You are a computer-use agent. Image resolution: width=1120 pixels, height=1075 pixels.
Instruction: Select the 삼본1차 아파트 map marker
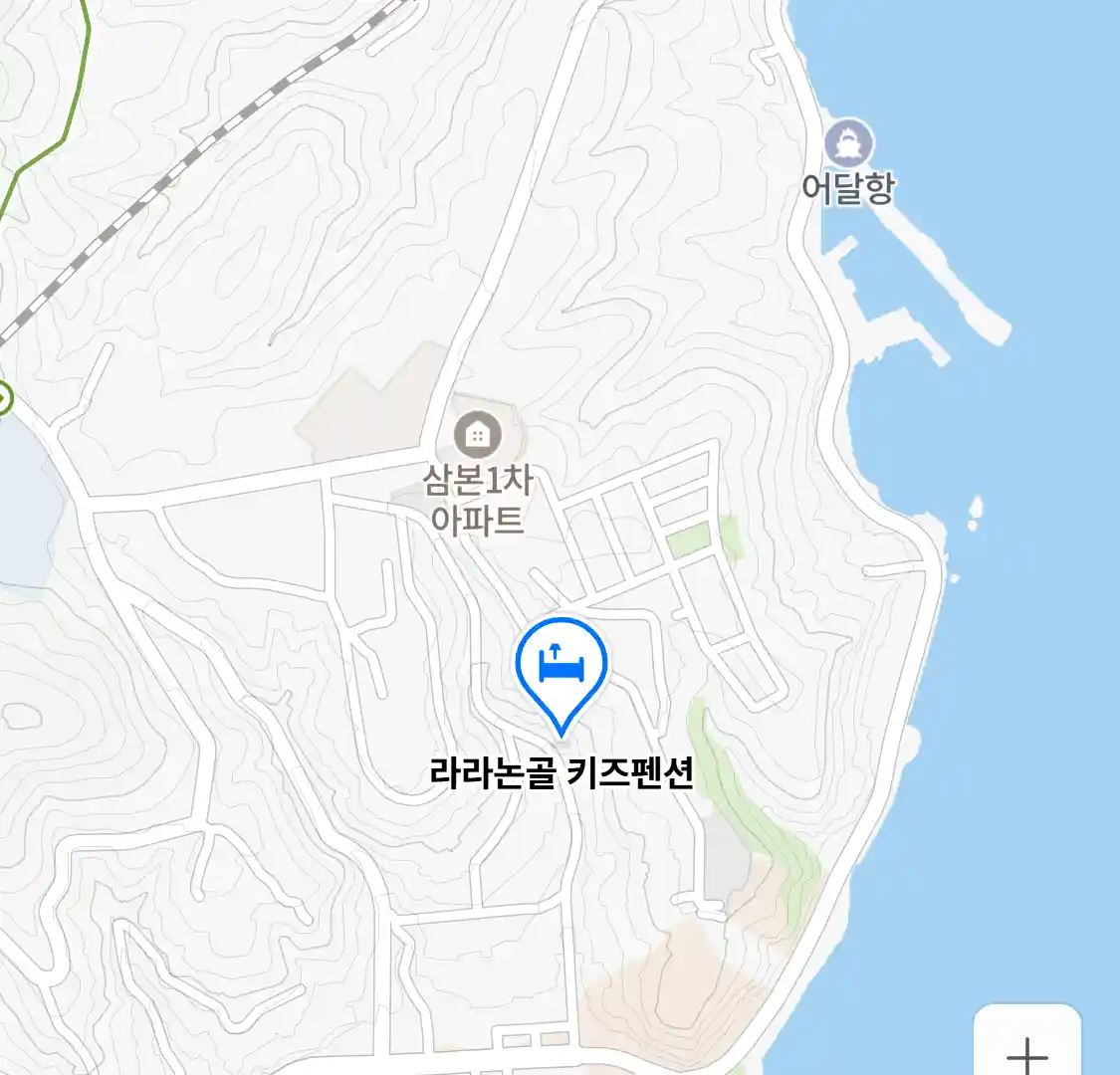click(478, 435)
